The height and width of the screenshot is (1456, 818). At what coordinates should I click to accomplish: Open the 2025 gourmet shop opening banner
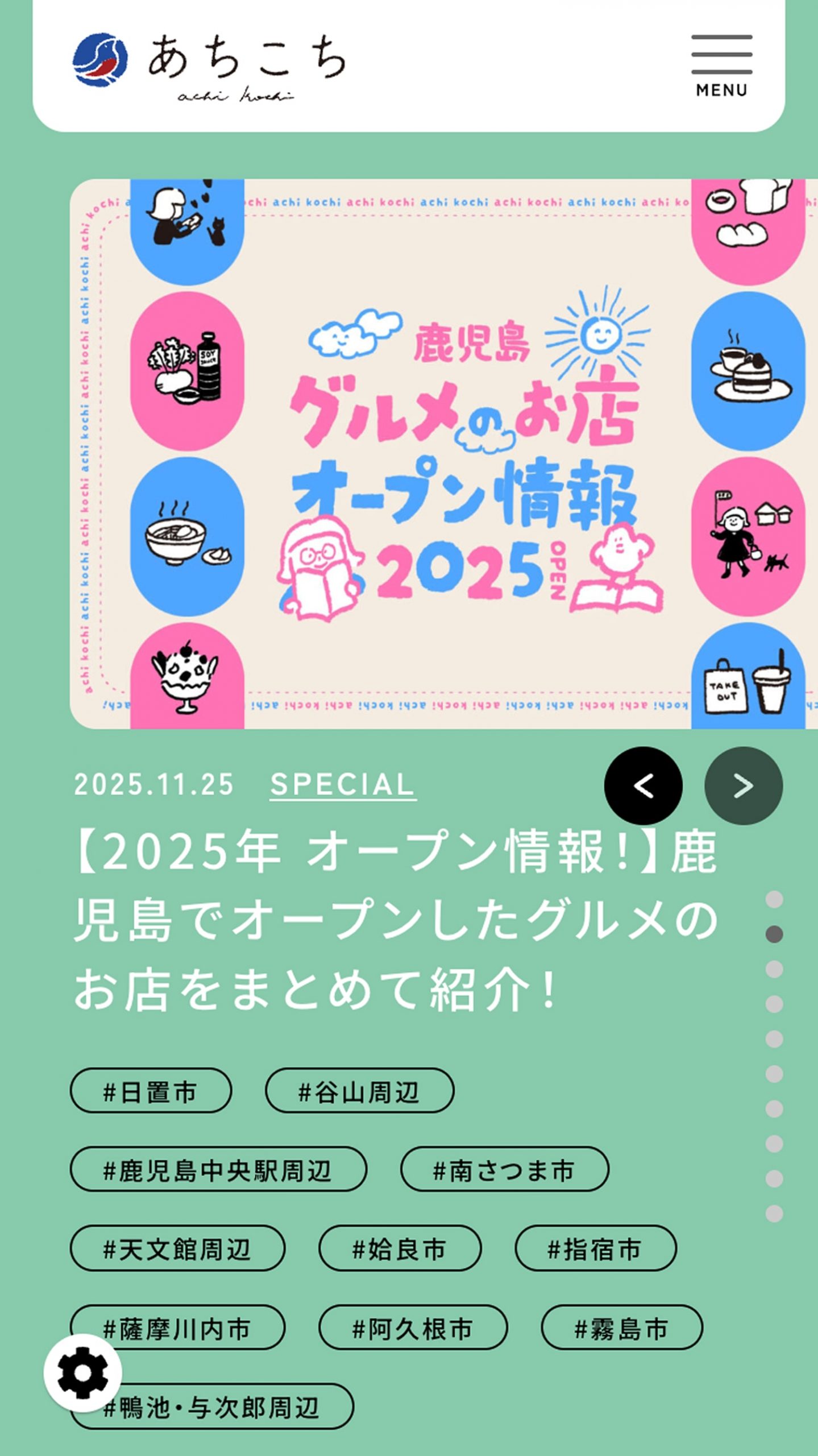pos(443,453)
